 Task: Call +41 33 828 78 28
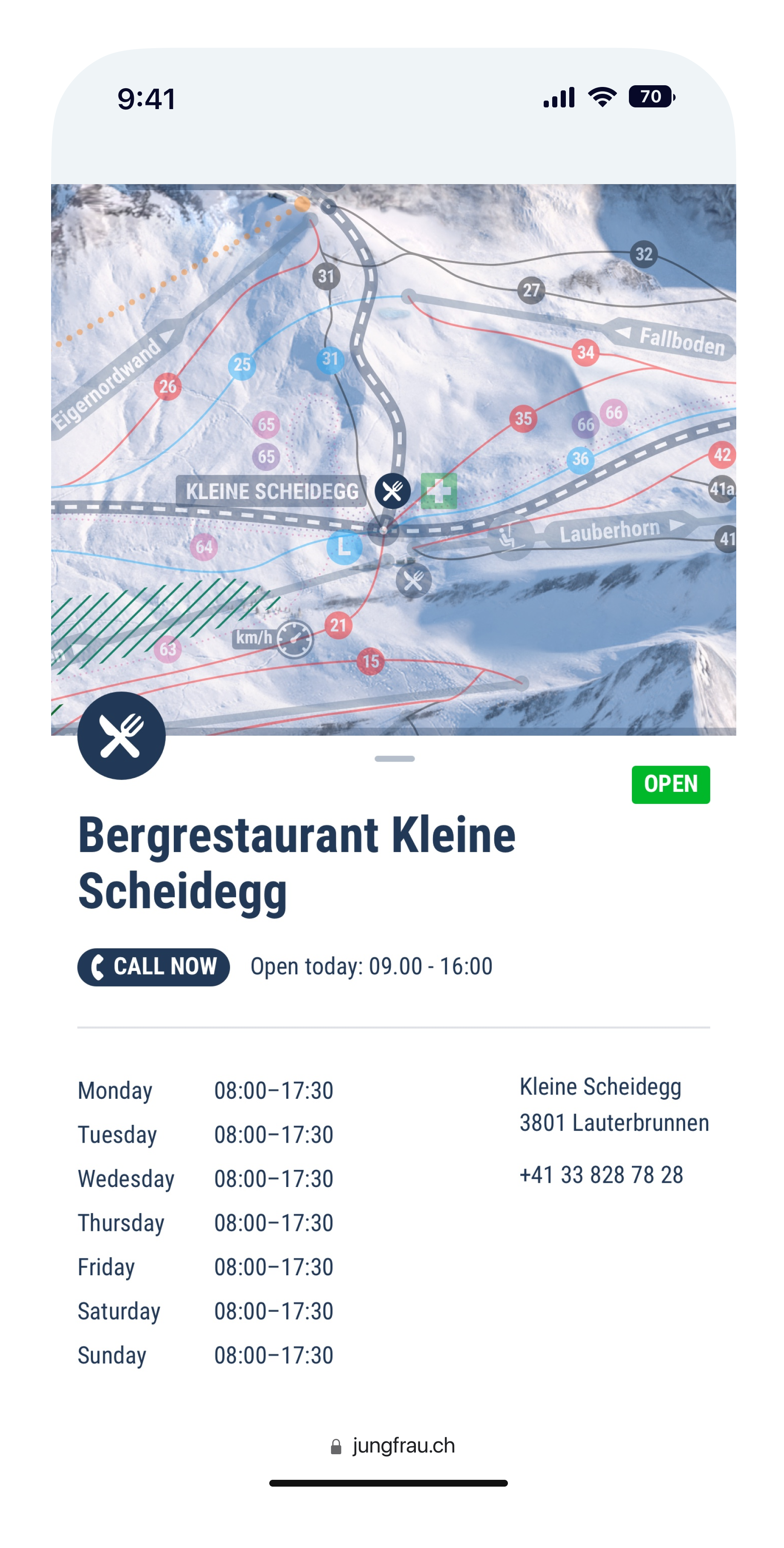(x=601, y=1174)
